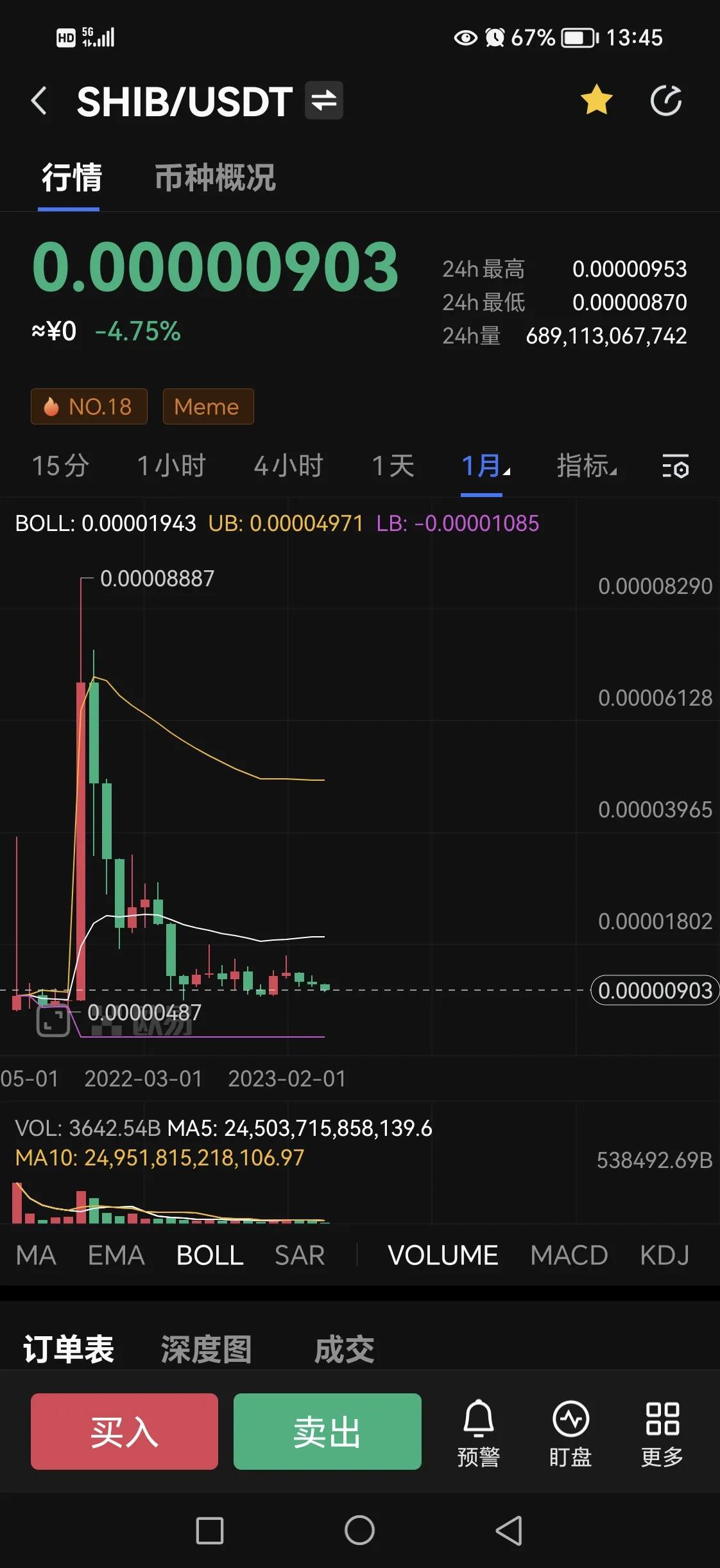Select the 15分 timeframe
The width and height of the screenshot is (720, 1568).
tap(60, 466)
